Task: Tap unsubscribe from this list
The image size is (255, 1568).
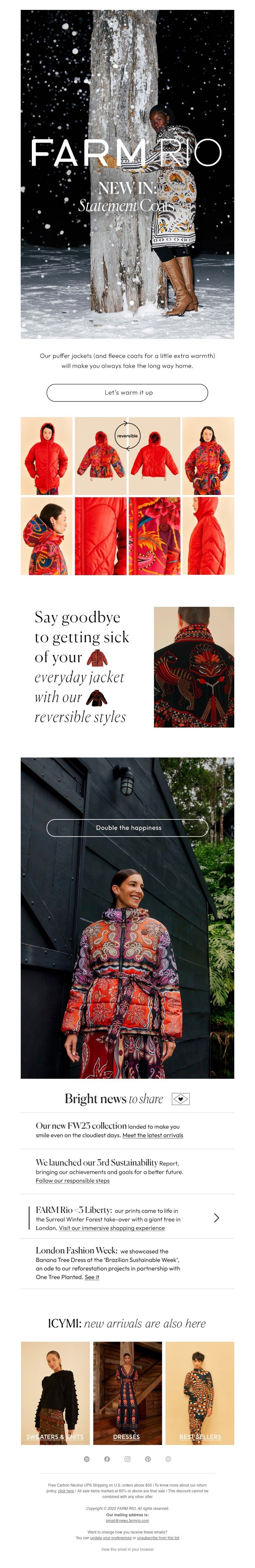Action: (x=158, y=1538)
